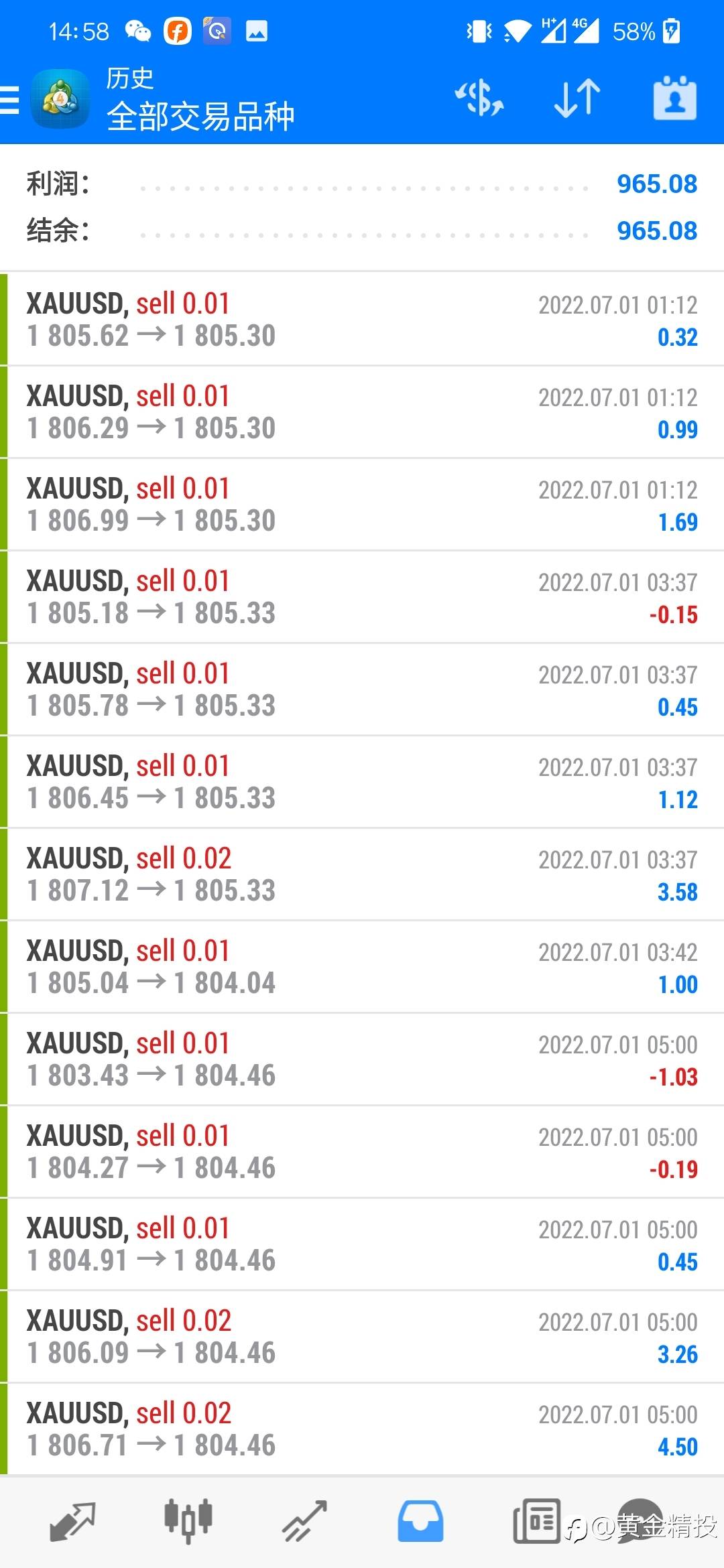Open the trade with profit 3.26
This screenshot has width=724, height=1568.
point(362,1337)
